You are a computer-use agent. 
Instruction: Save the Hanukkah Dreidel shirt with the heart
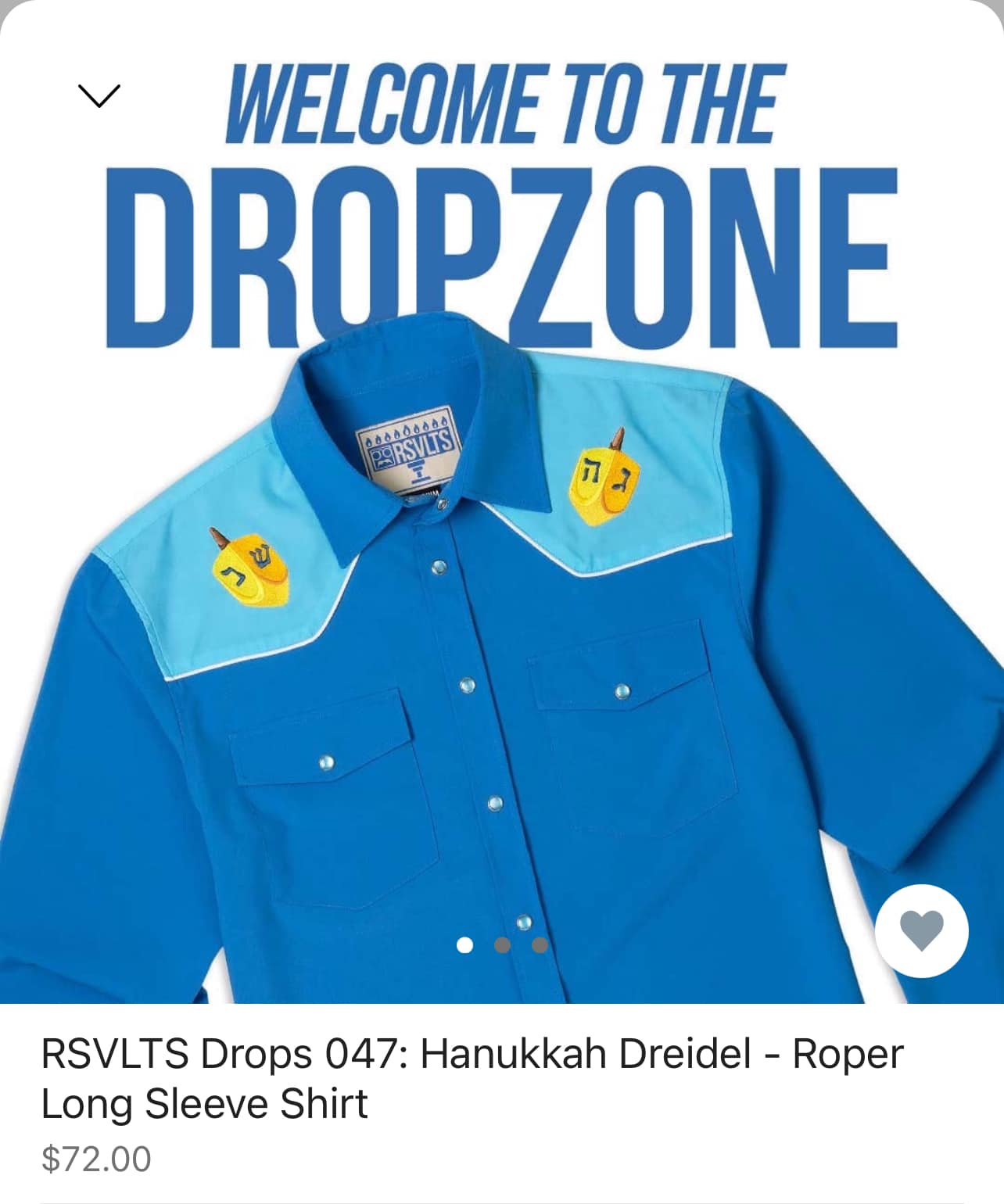(x=921, y=930)
